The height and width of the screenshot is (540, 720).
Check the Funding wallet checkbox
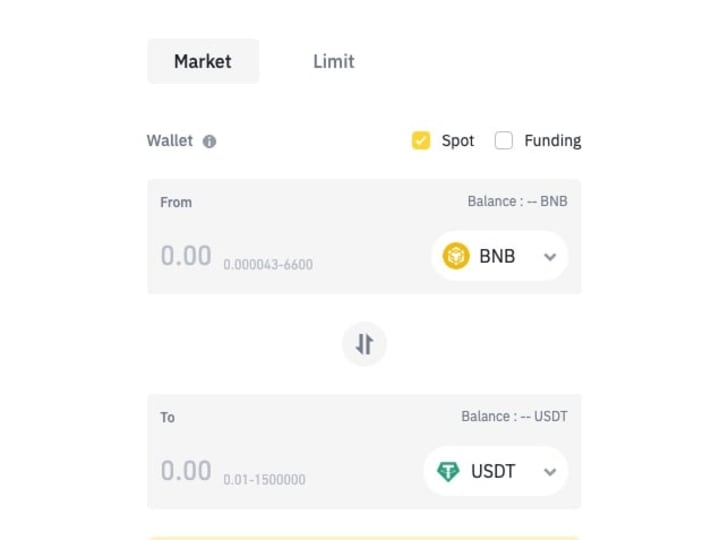[x=504, y=140]
